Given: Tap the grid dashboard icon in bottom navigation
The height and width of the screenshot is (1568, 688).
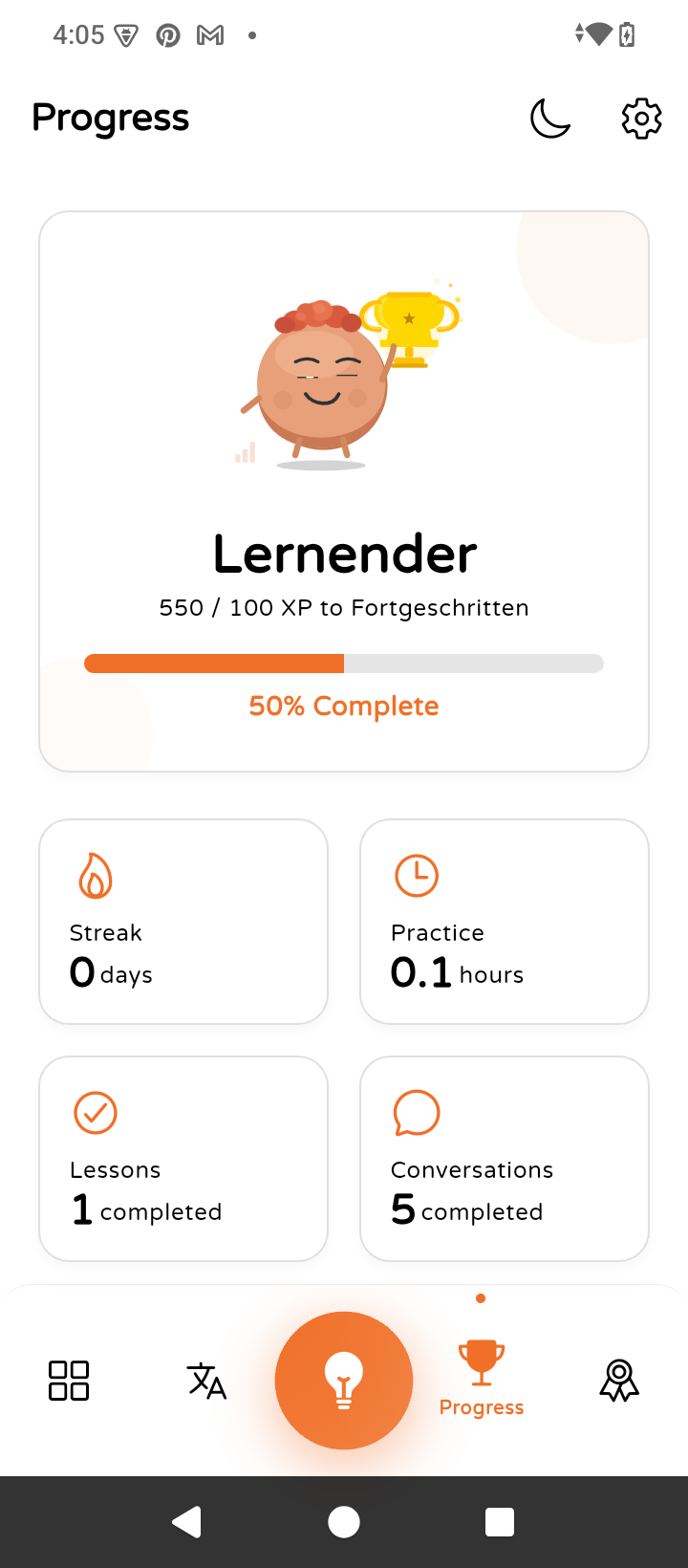Looking at the screenshot, I should pyautogui.click(x=68, y=1380).
